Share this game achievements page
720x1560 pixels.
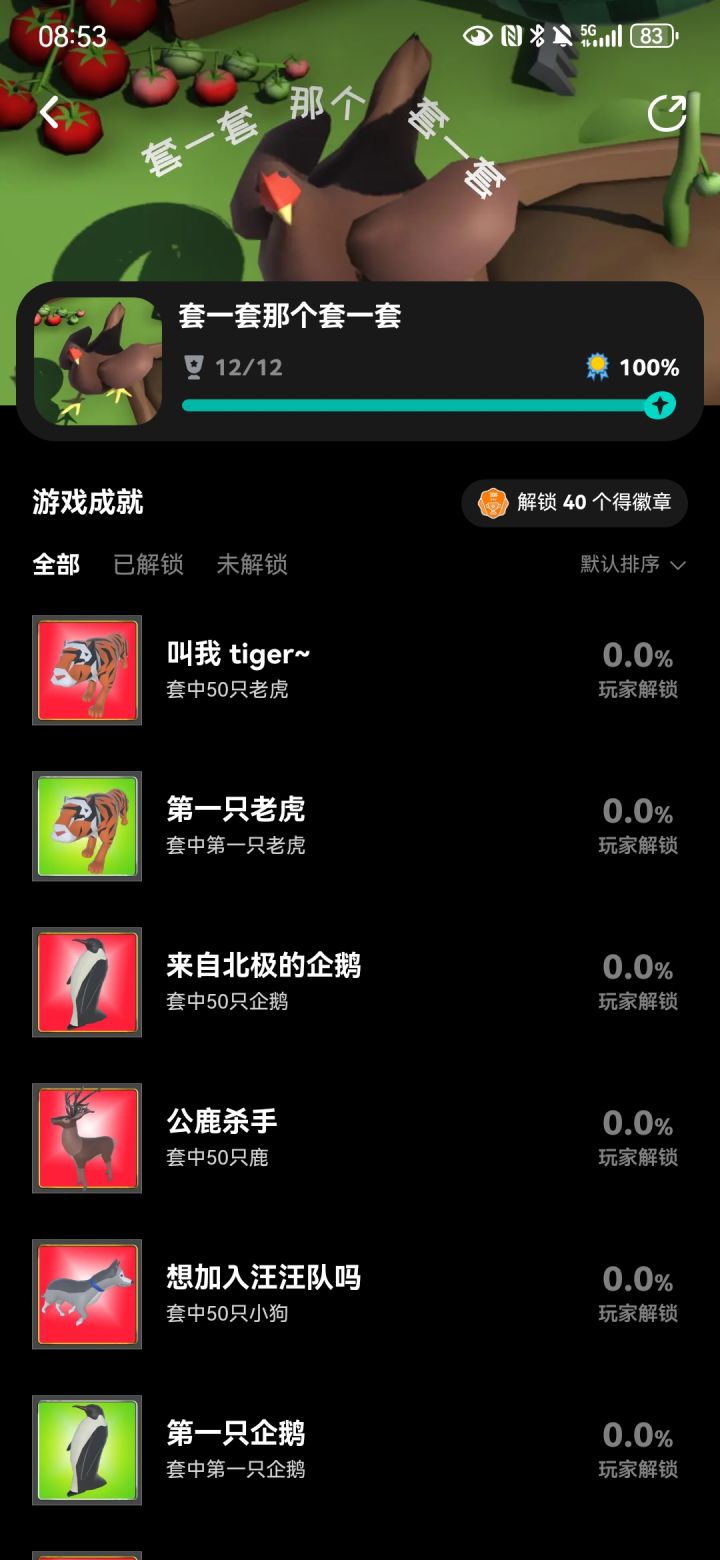(x=667, y=113)
